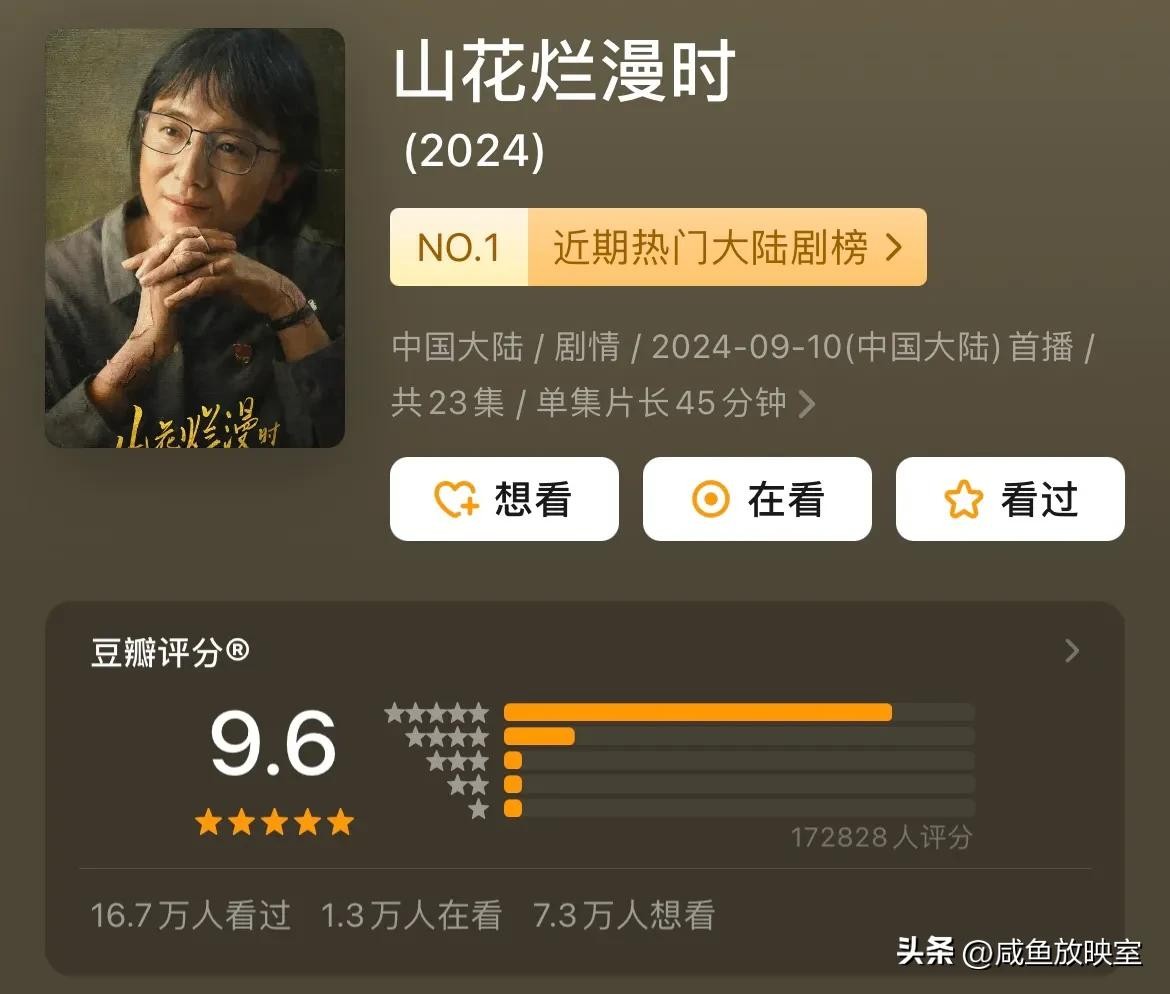This screenshot has height=994, width=1170.
Task: Mark the drama as 看过
Action: click(x=1010, y=499)
